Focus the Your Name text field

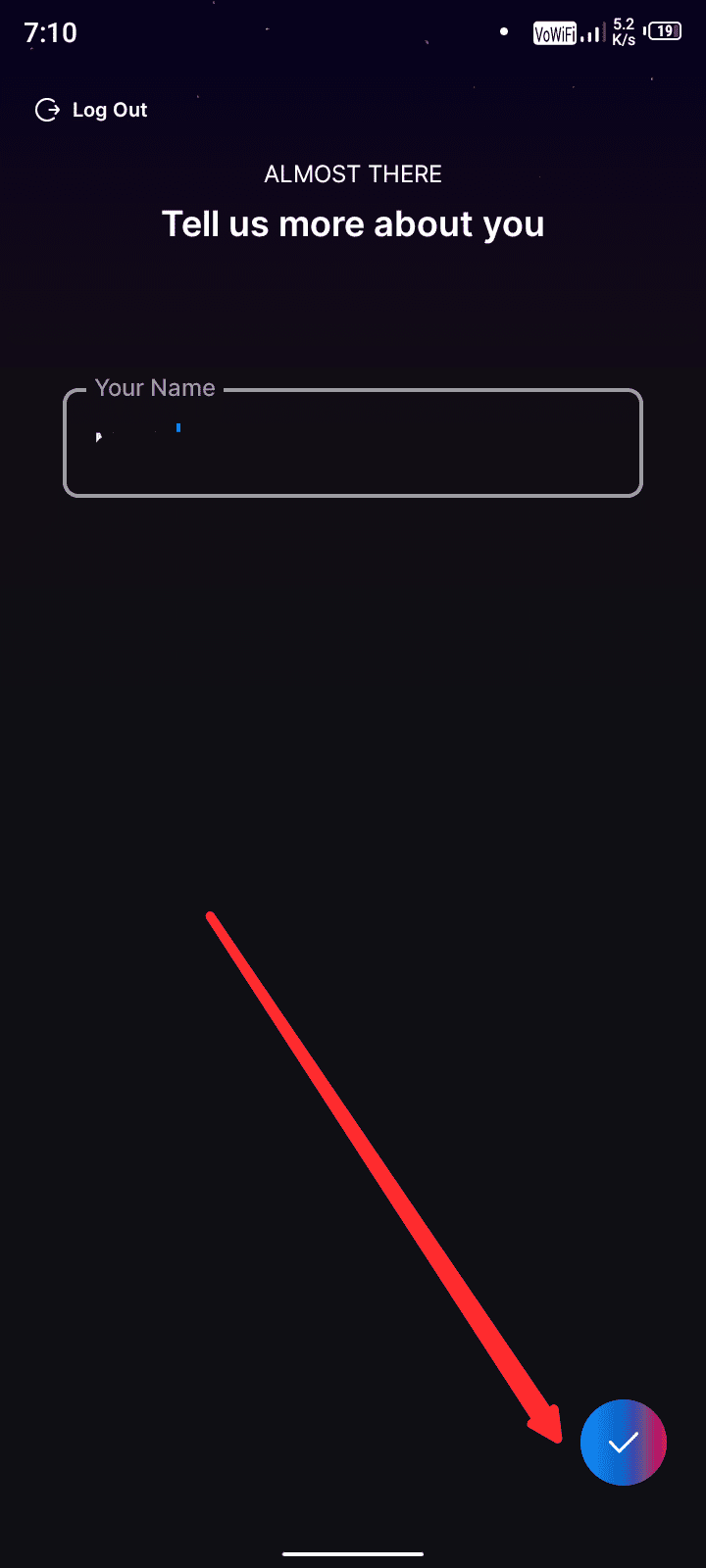(353, 444)
